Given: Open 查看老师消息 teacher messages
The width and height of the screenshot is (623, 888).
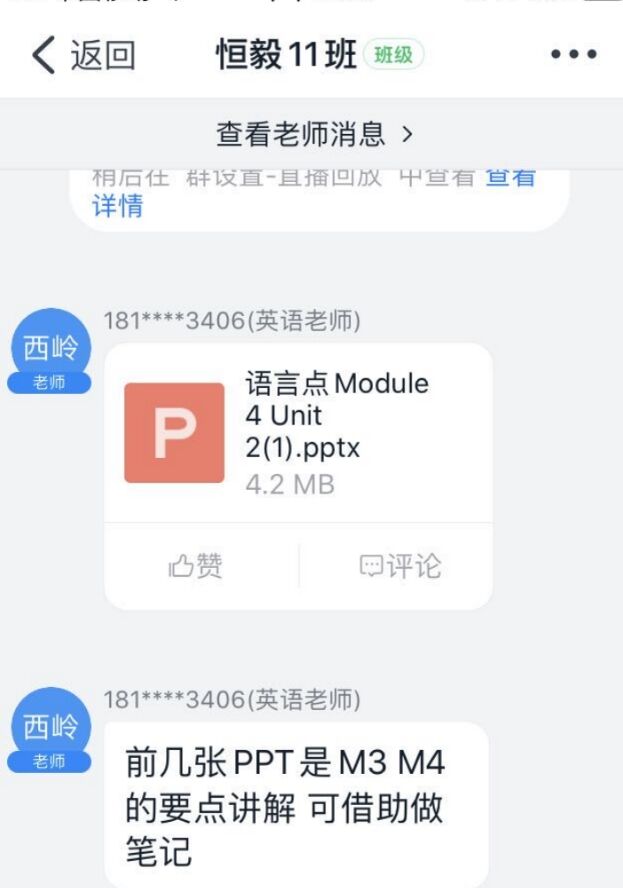Looking at the screenshot, I should coord(313,133).
